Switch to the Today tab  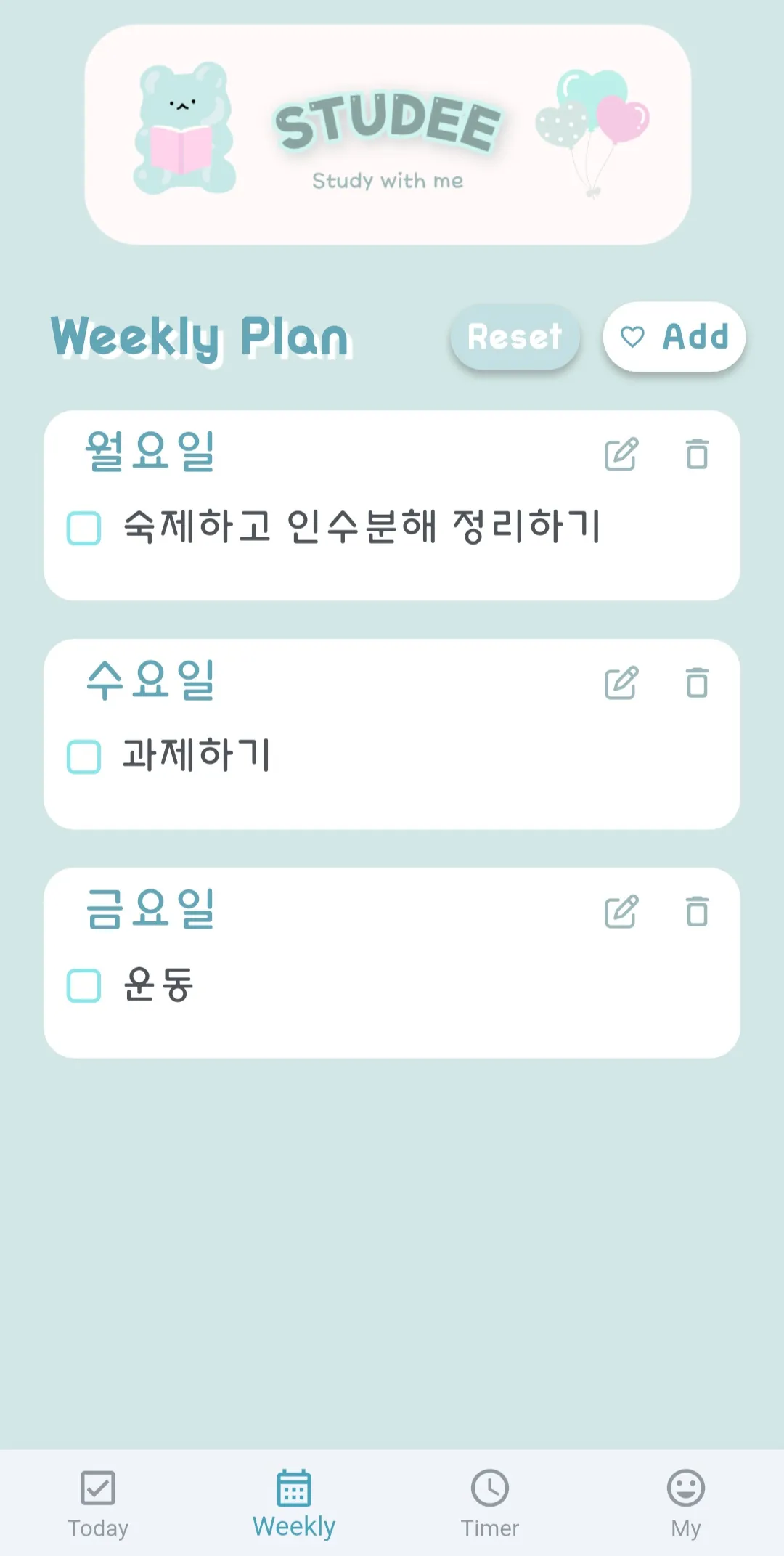pos(98,1503)
